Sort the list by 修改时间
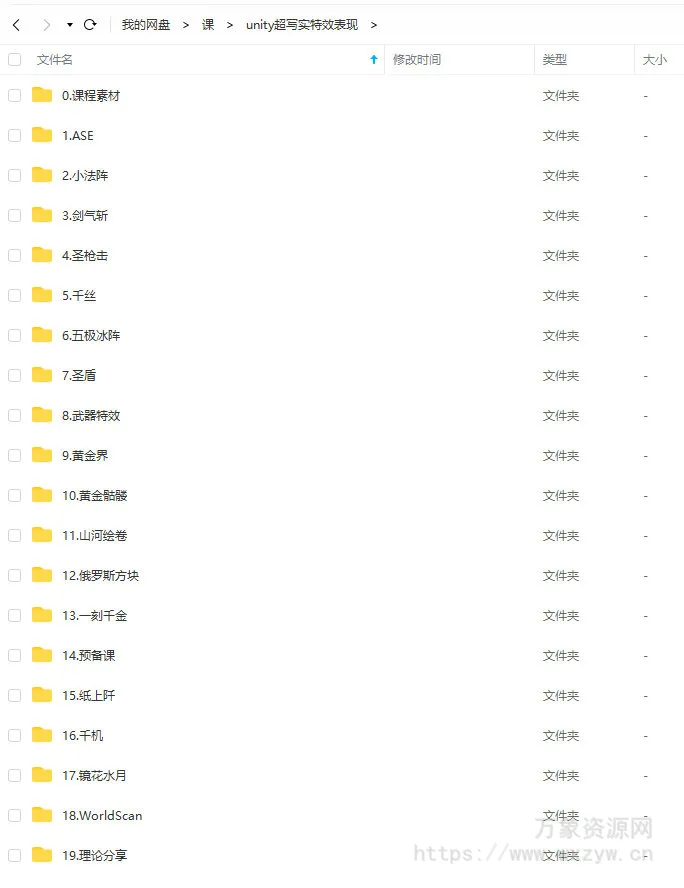 click(x=417, y=60)
